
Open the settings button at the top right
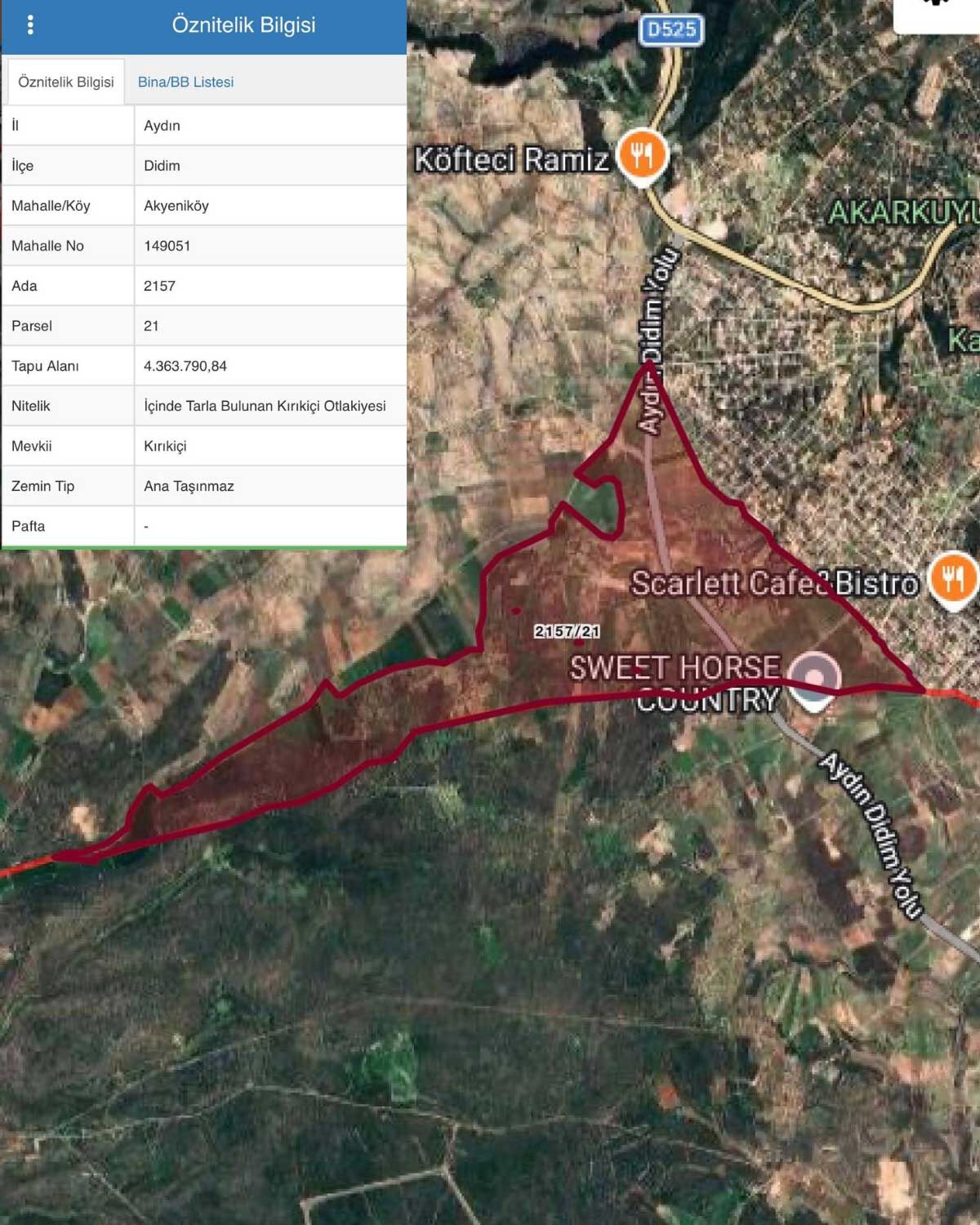(x=937, y=10)
